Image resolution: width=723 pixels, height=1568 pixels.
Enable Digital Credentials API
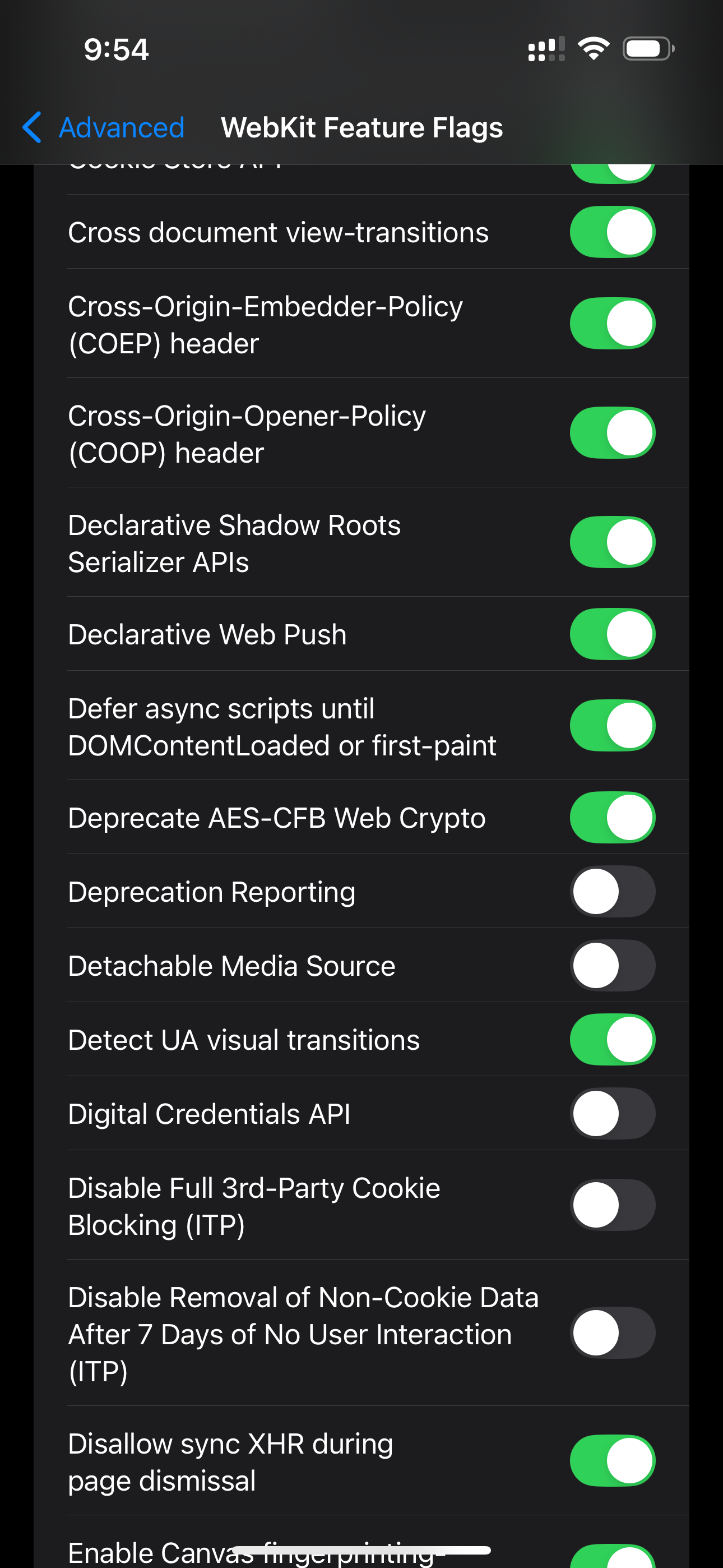click(x=612, y=1114)
